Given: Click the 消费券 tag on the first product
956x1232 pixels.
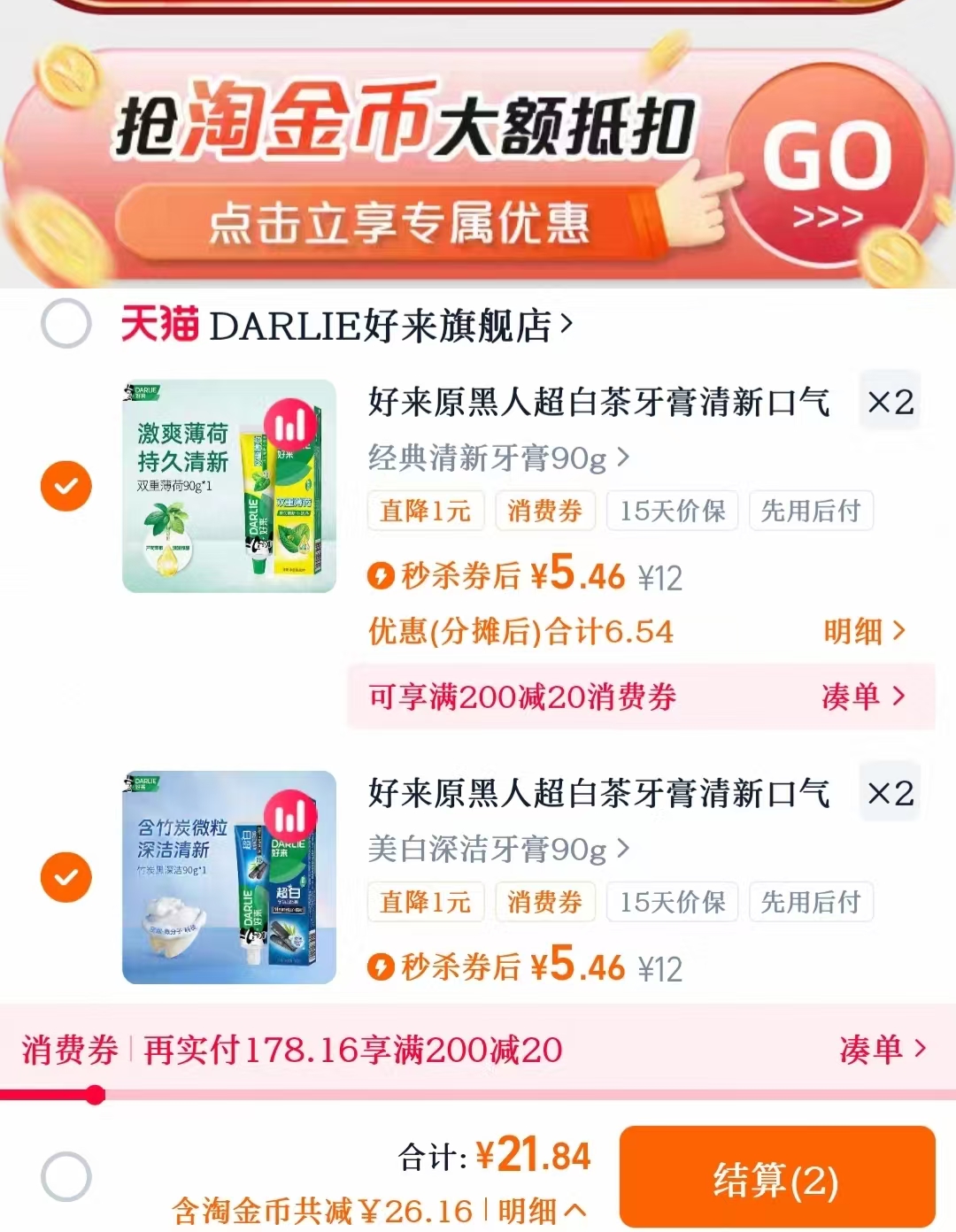Looking at the screenshot, I should click(545, 511).
